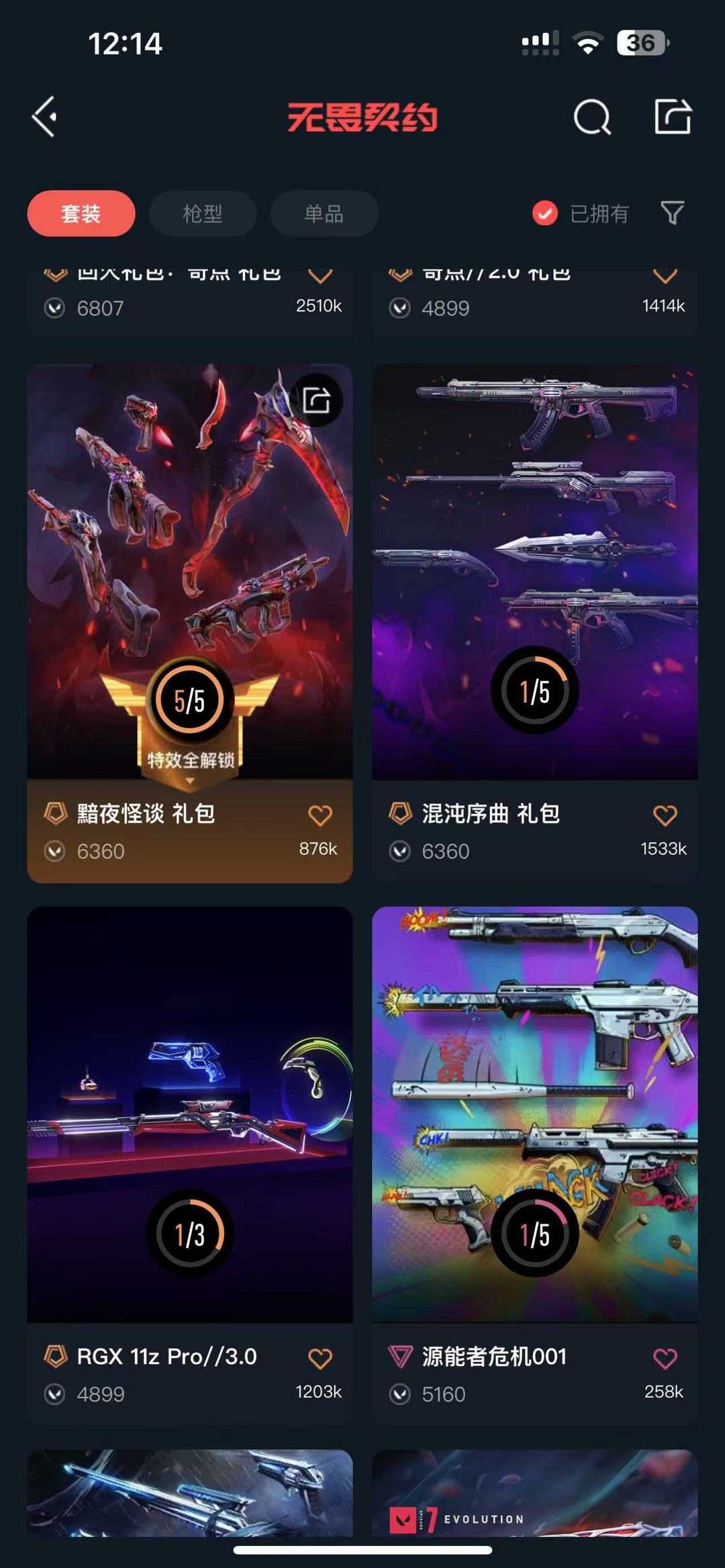Favorite the 混沌序曲 礼包 bundle

tap(665, 816)
